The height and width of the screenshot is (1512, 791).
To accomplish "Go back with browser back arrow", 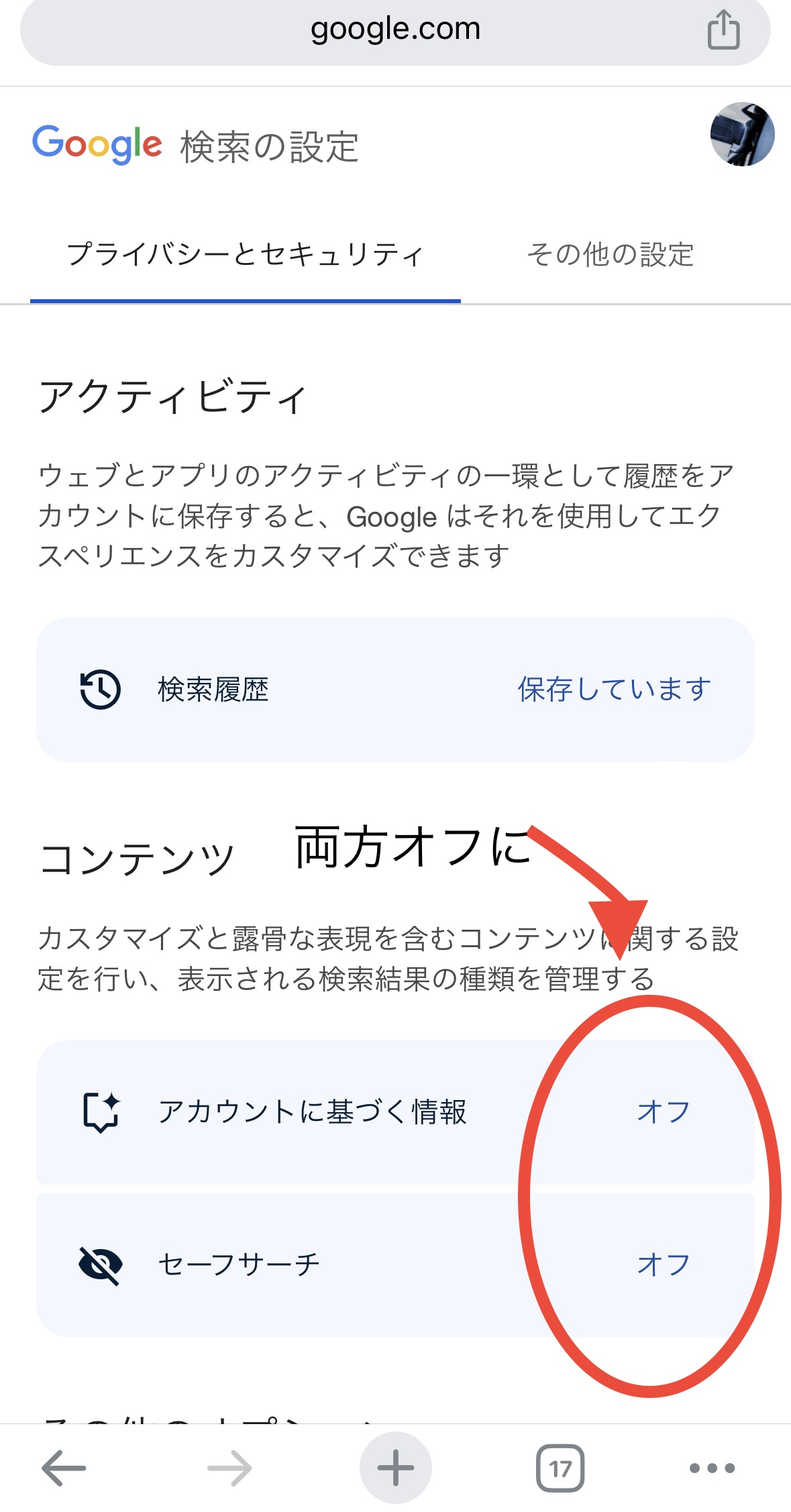I will (64, 1468).
